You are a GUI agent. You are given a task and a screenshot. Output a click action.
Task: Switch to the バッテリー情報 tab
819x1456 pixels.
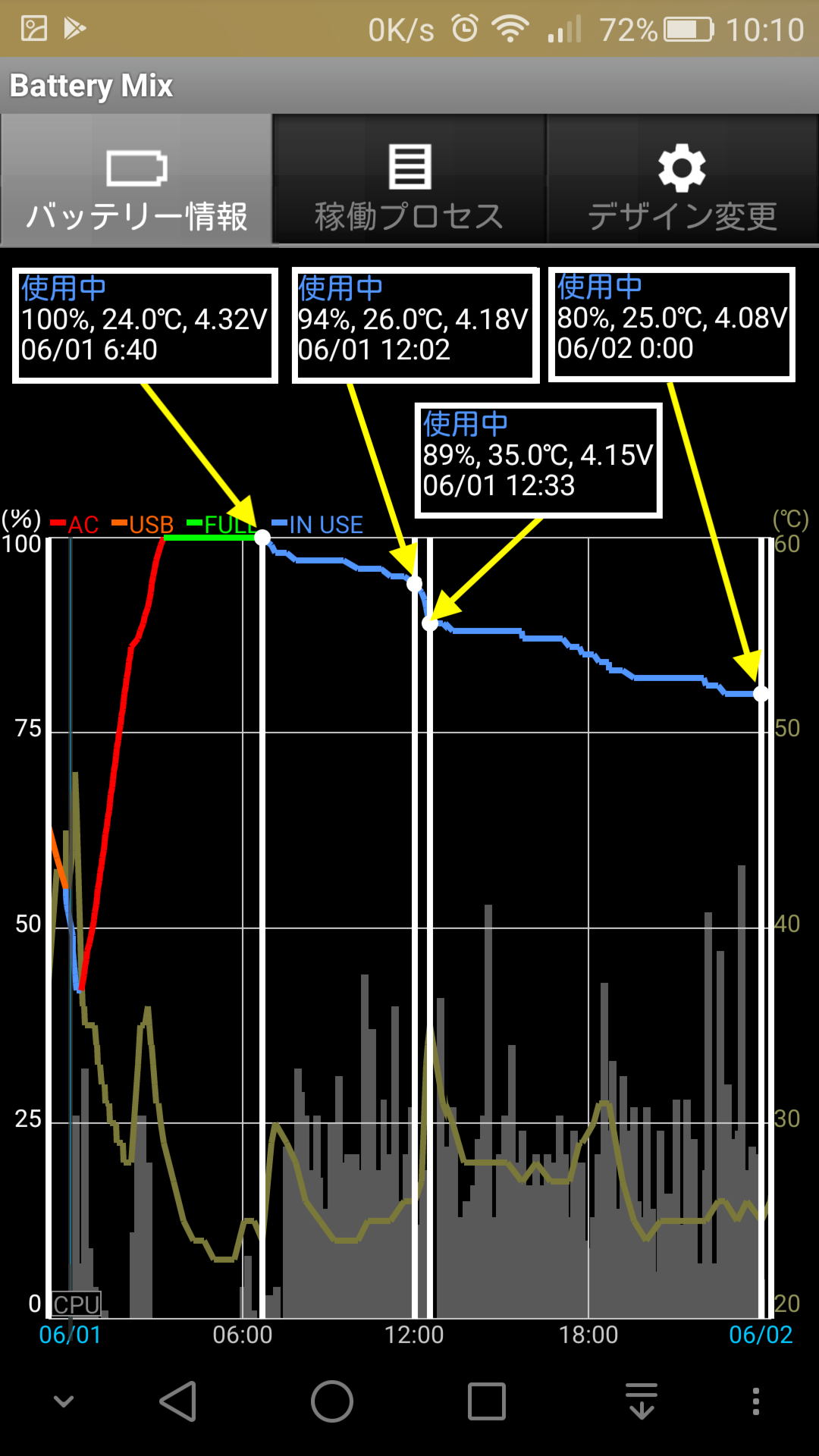[136, 180]
